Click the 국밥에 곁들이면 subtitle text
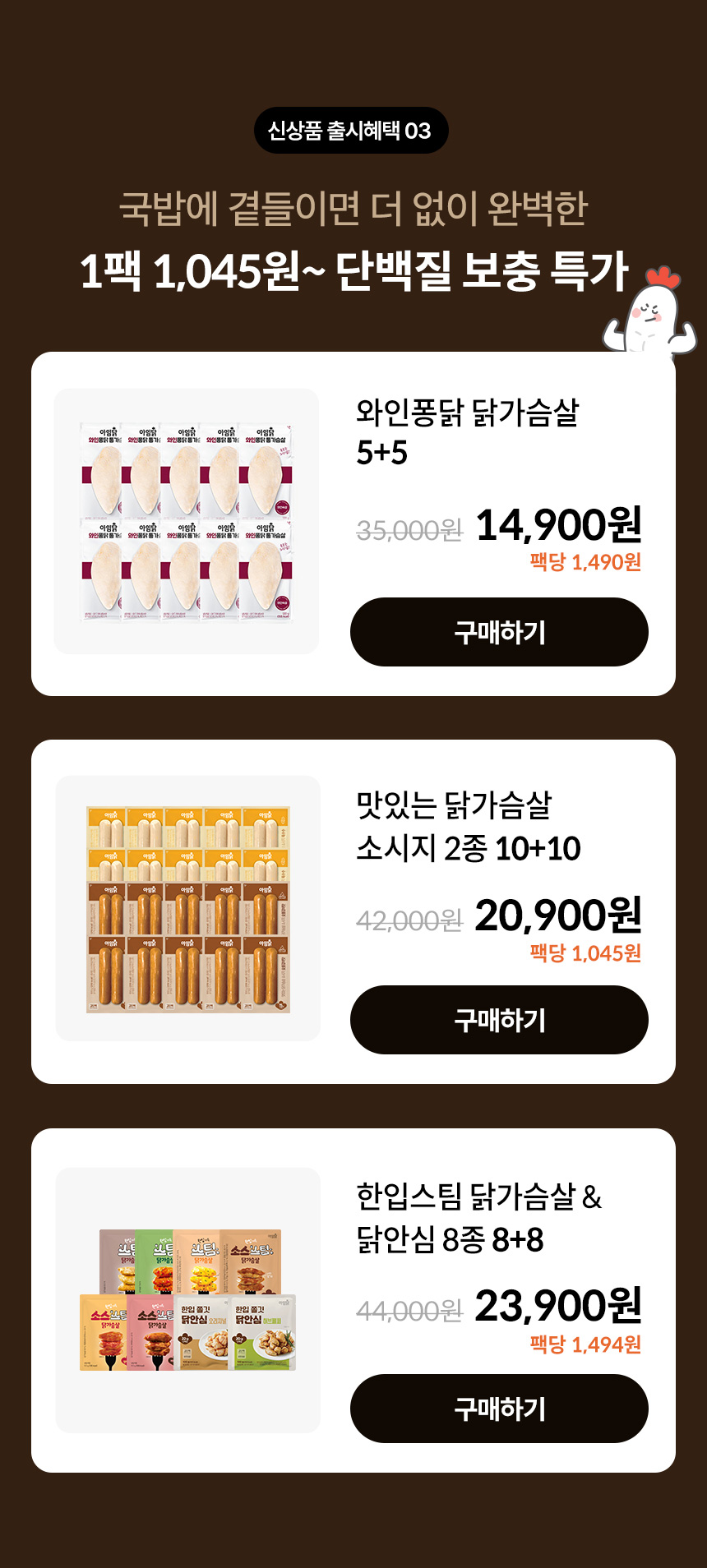Viewport: 707px width, 1568px height. coord(353,209)
